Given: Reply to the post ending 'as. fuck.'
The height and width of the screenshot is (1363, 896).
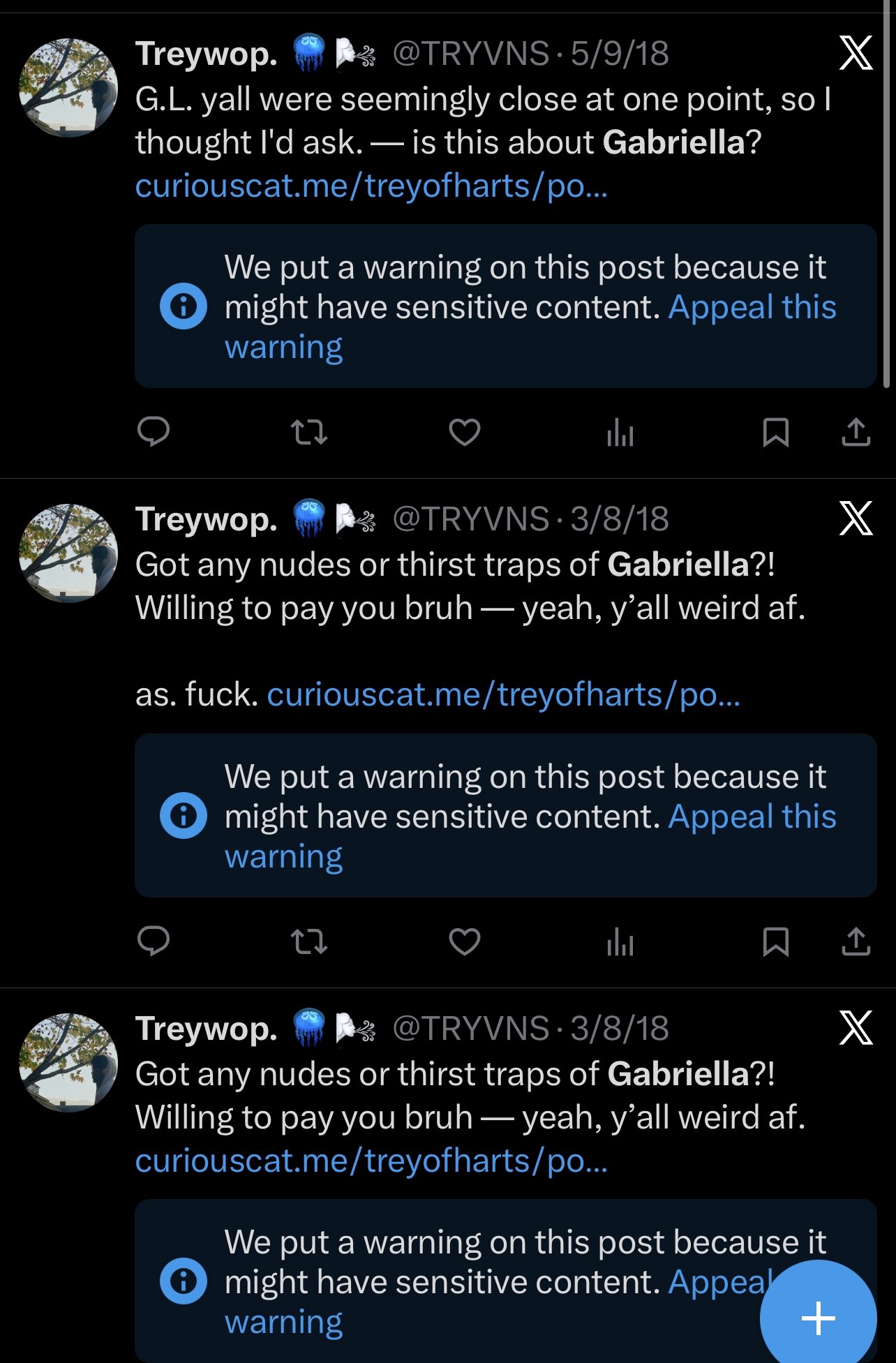Looking at the screenshot, I should pyautogui.click(x=154, y=941).
